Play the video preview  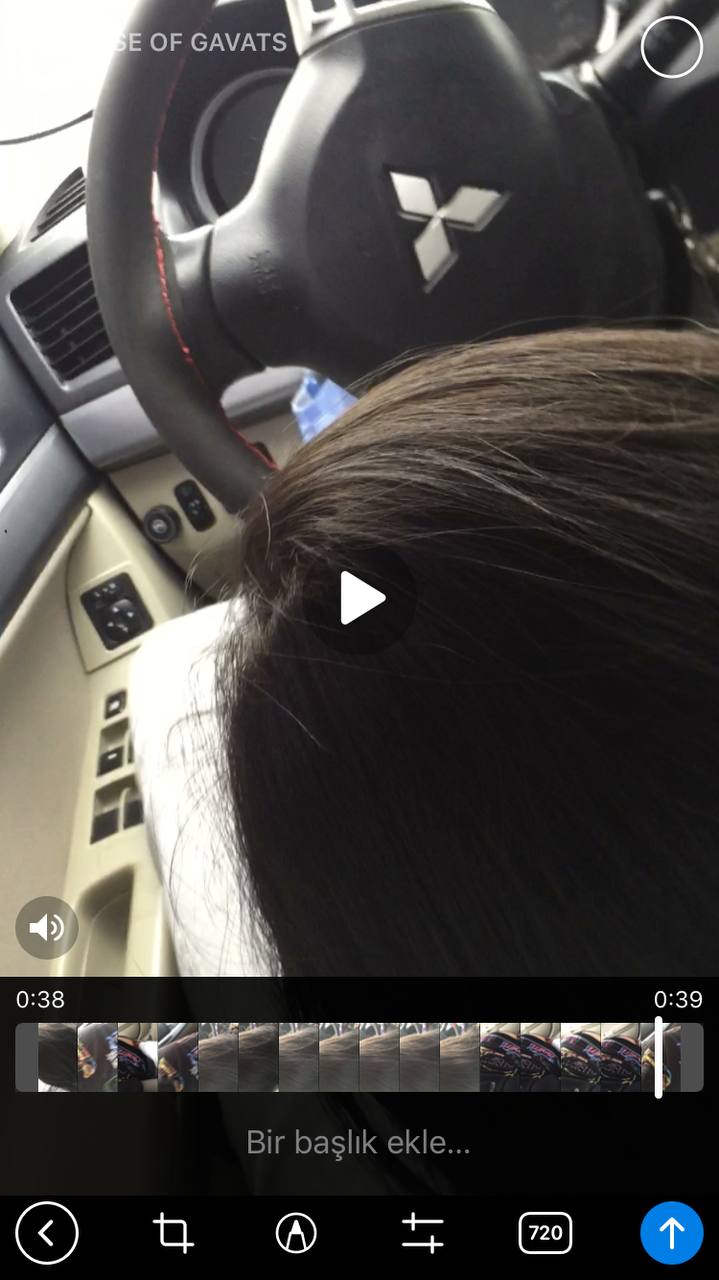(x=360, y=599)
